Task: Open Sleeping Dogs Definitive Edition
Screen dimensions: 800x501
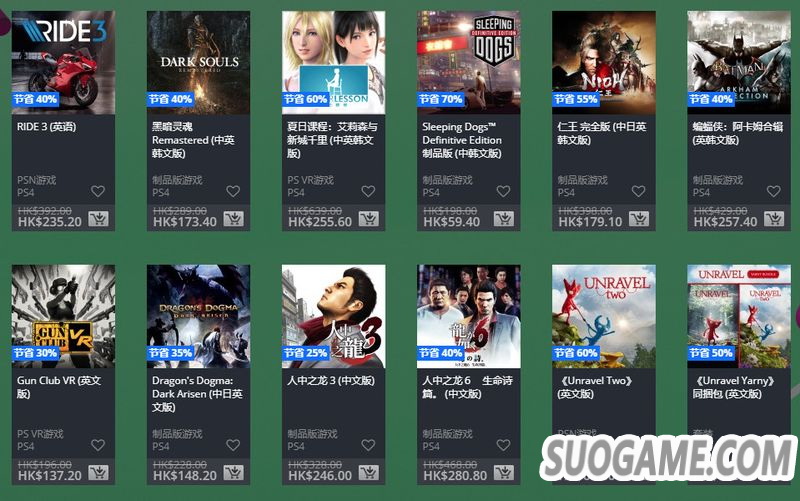Action: coord(468,62)
